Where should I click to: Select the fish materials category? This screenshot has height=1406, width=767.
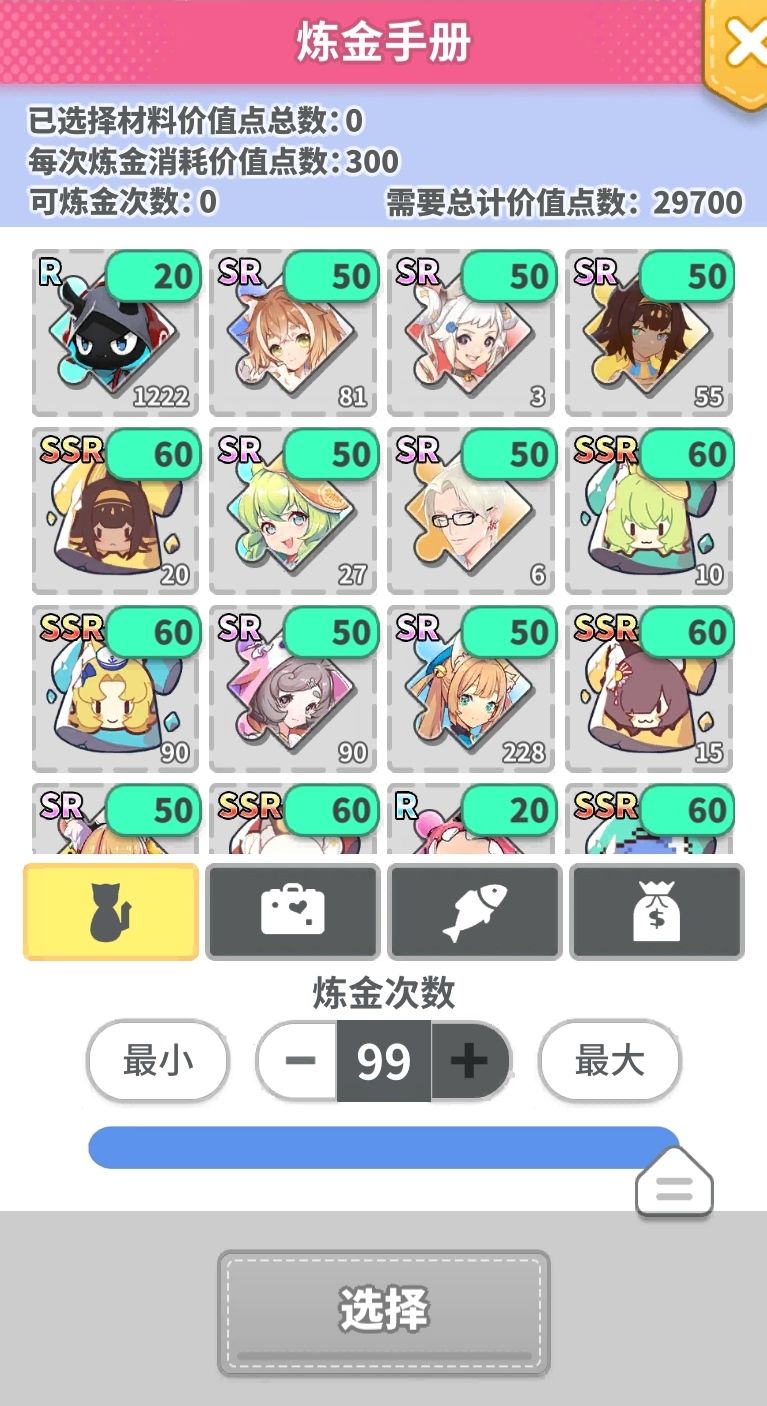click(x=474, y=912)
